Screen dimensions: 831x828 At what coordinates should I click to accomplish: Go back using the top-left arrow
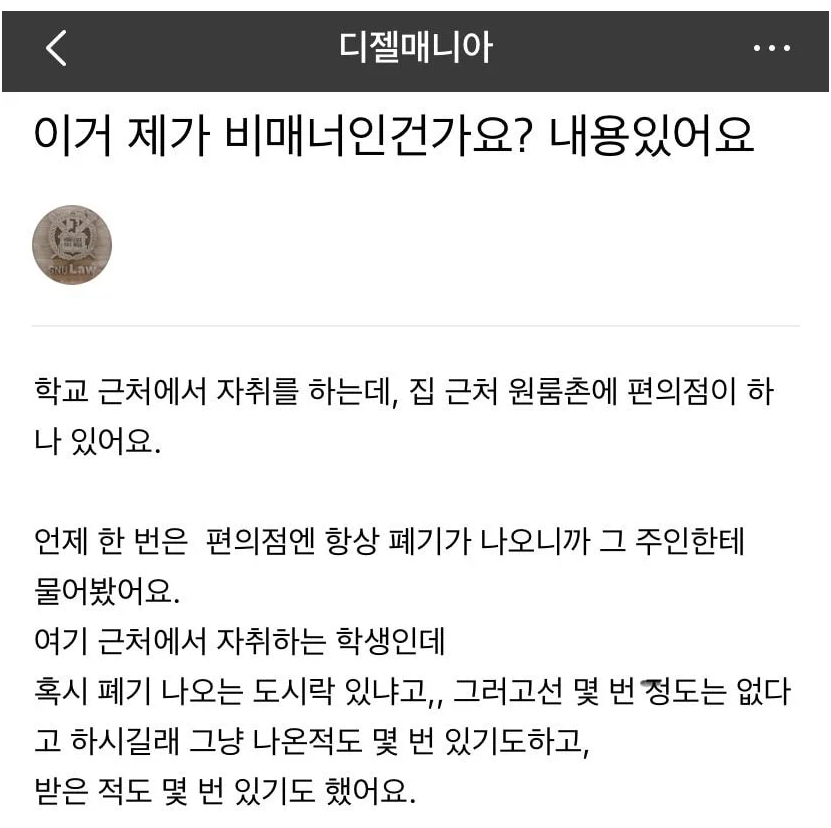point(57,47)
